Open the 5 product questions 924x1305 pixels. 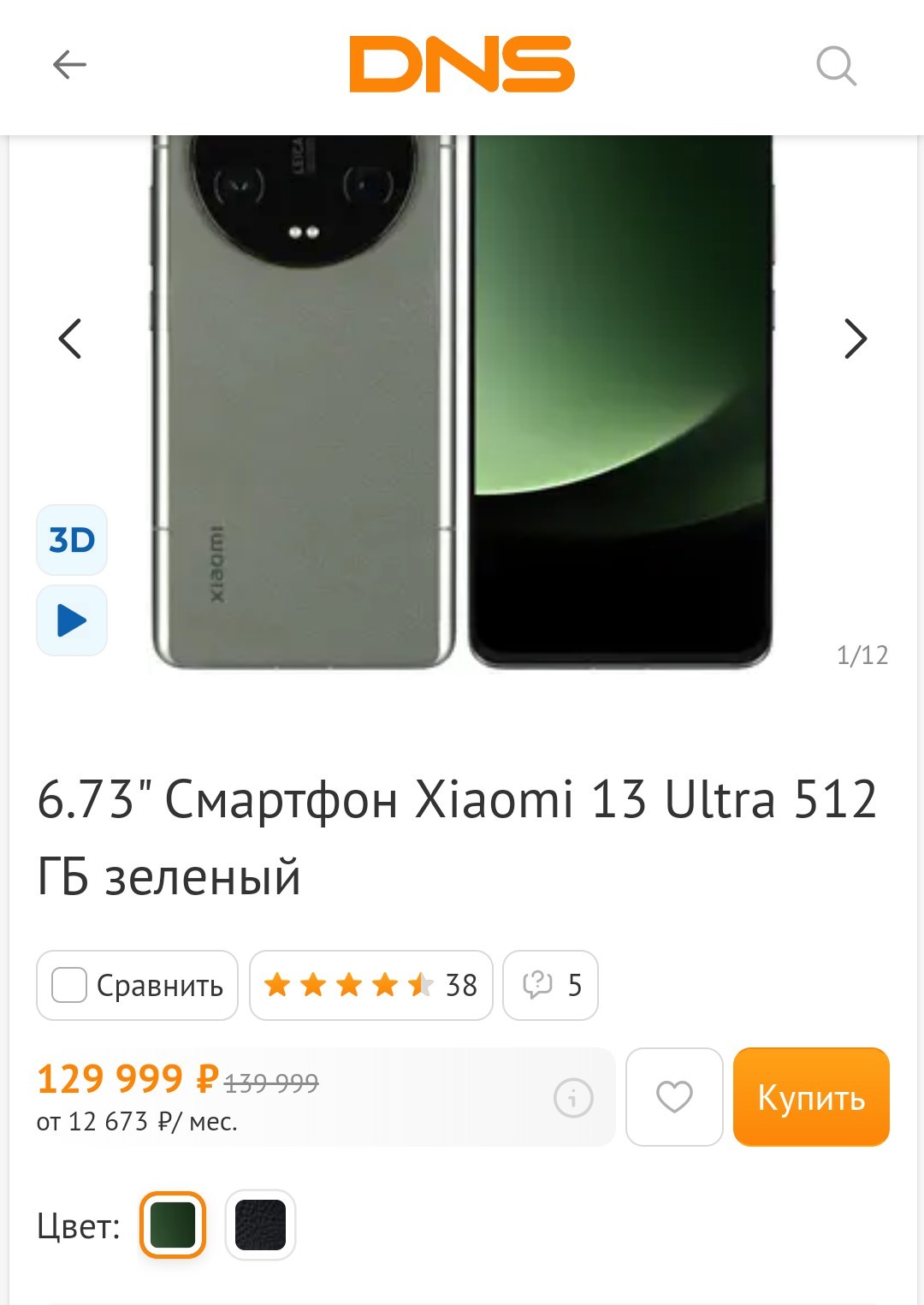pyautogui.click(x=550, y=985)
